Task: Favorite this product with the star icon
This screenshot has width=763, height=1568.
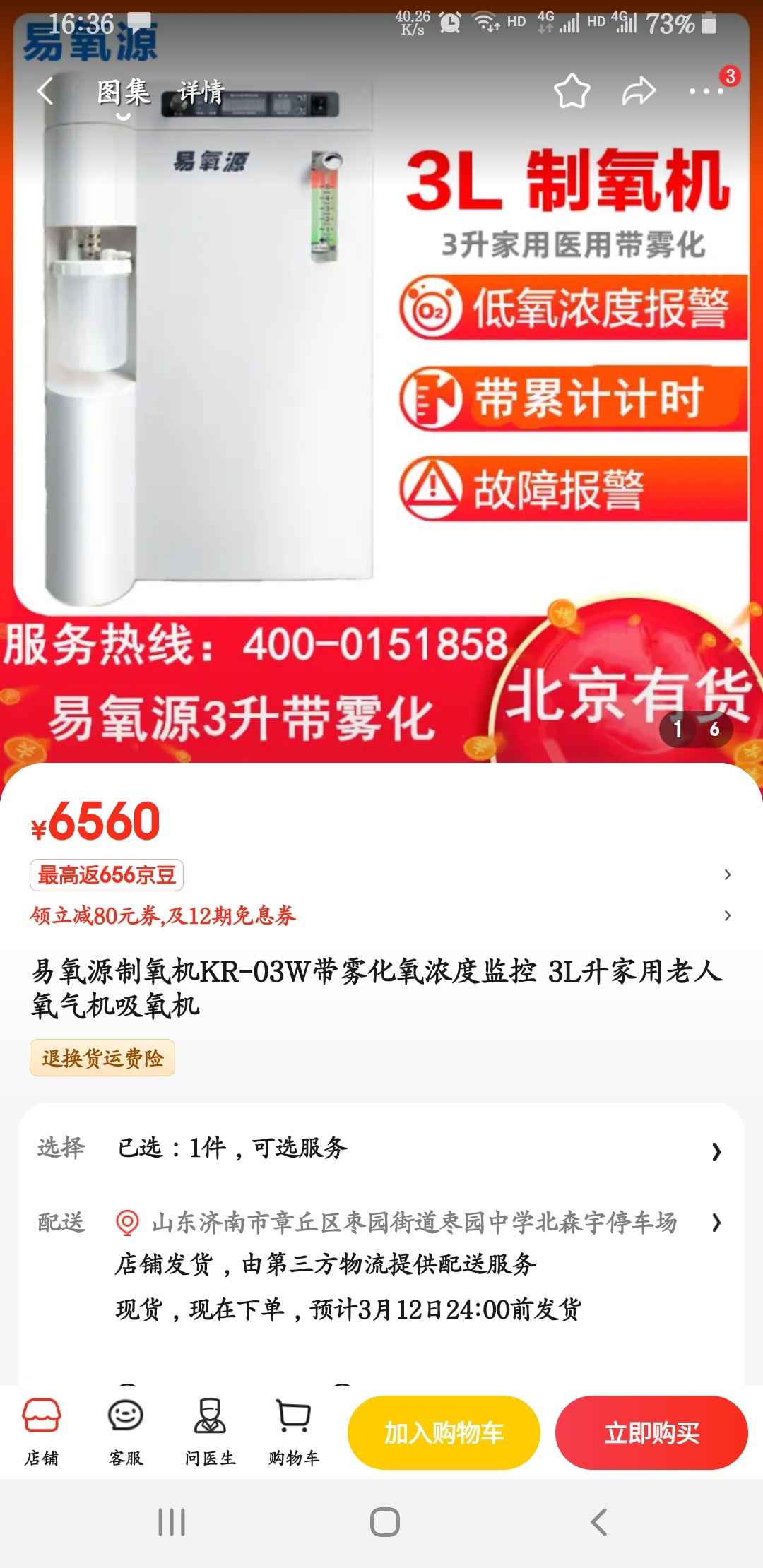Action: (572, 92)
